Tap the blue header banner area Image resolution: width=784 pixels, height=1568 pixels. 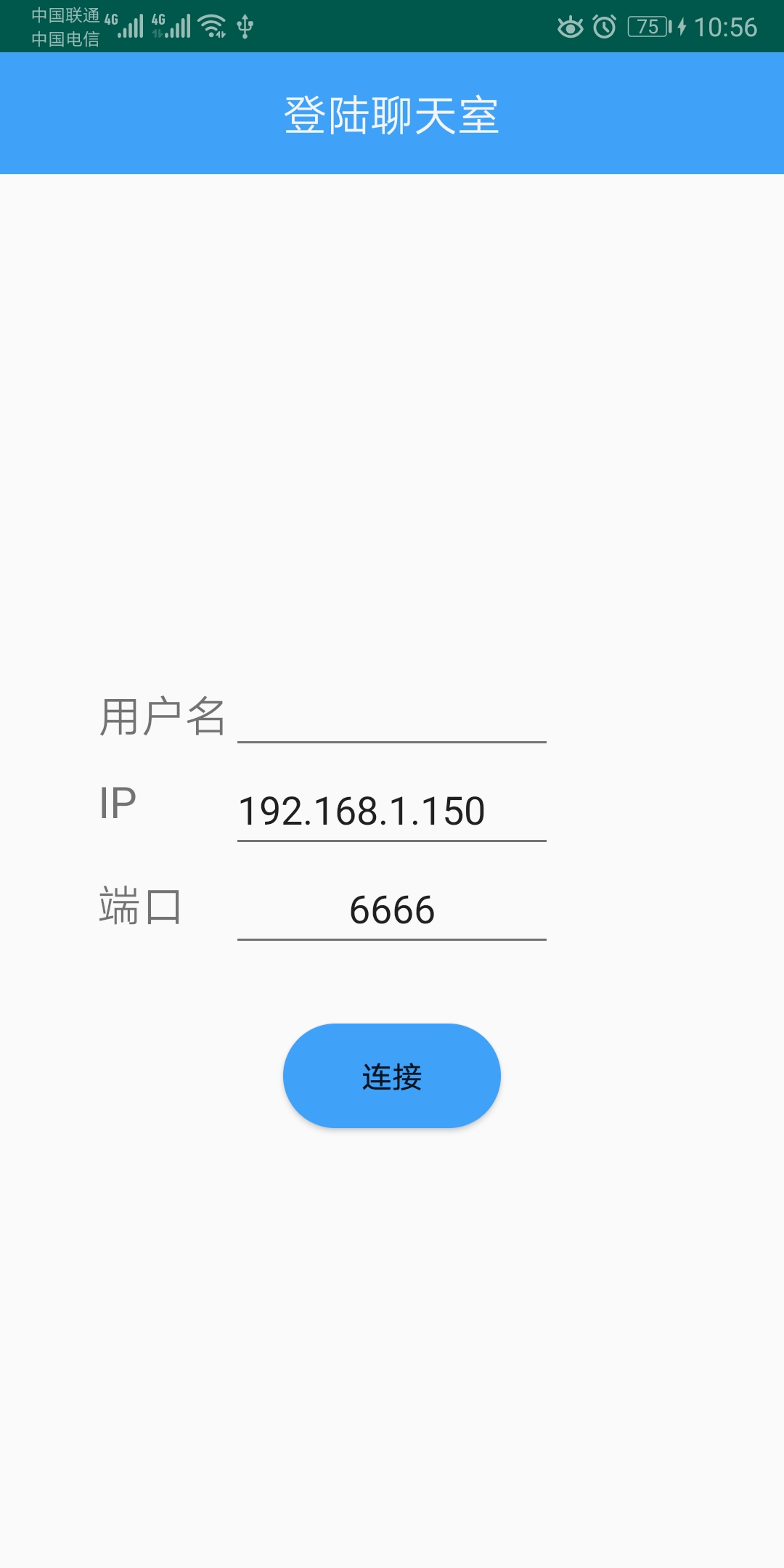pos(392,113)
